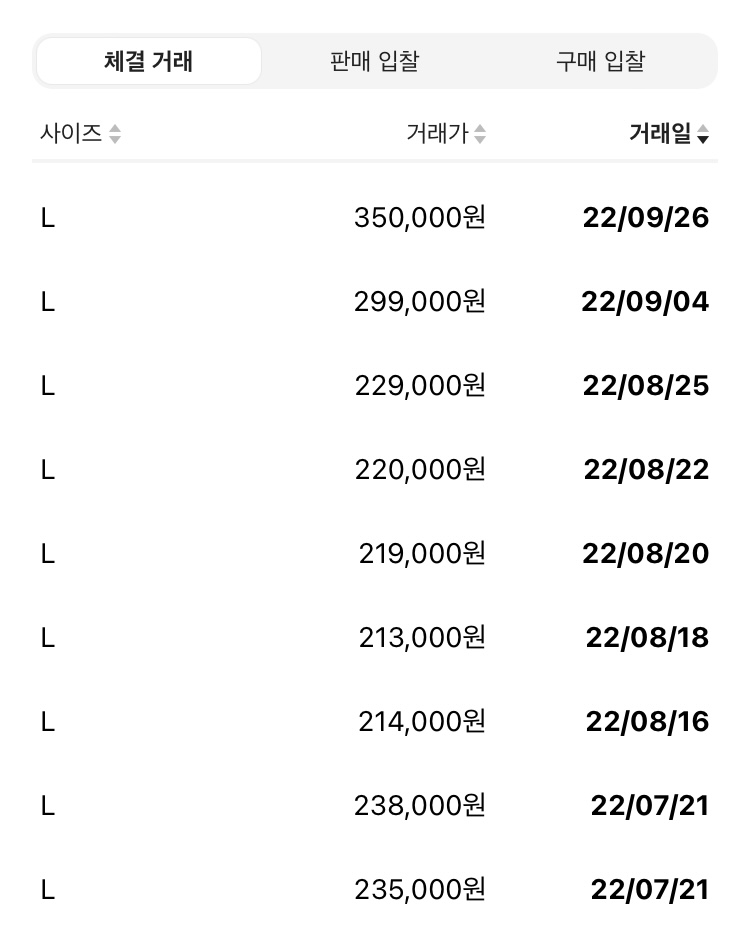Select the 구매 입찰 tab
750x947 pixels.
click(600, 62)
